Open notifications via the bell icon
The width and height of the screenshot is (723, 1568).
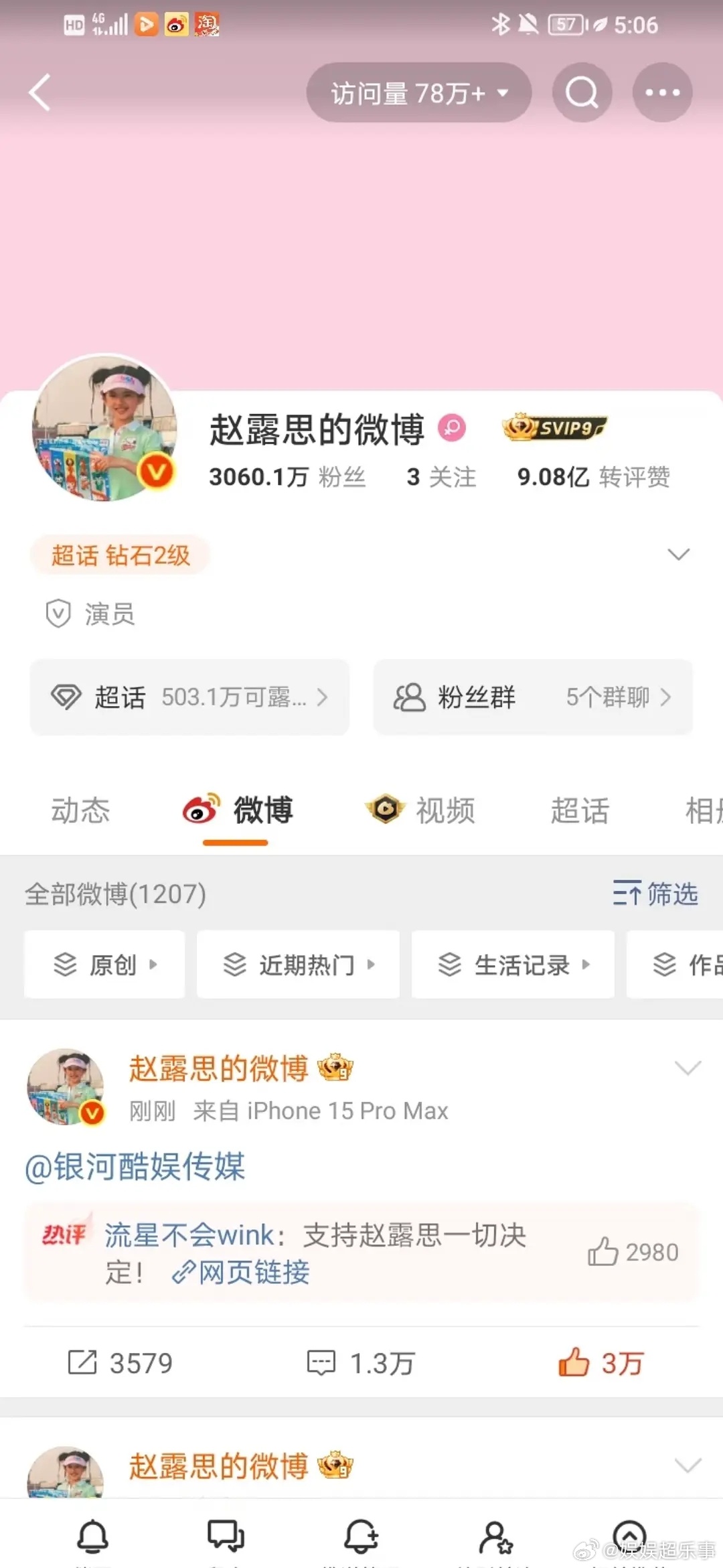[x=94, y=1534]
